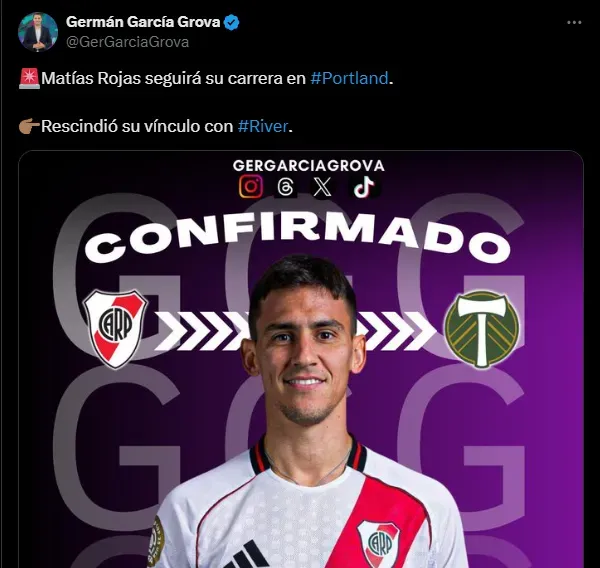Open the tweet's three-dot overflow menu

tap(573, 21)
